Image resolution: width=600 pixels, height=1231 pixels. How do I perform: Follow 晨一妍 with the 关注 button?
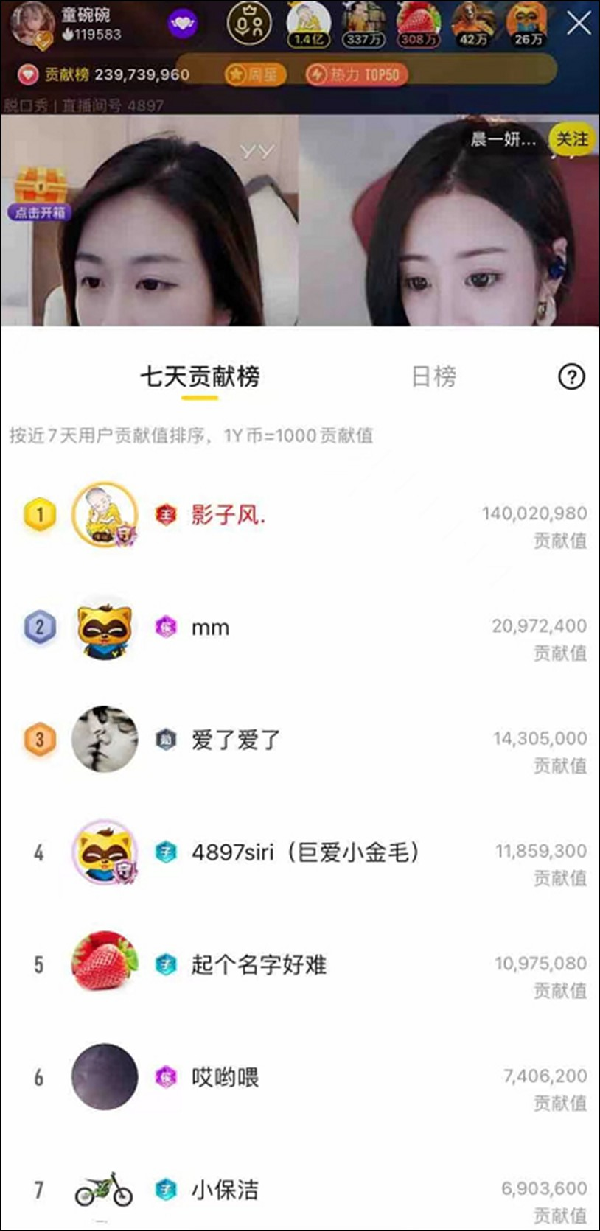(572, 140)
